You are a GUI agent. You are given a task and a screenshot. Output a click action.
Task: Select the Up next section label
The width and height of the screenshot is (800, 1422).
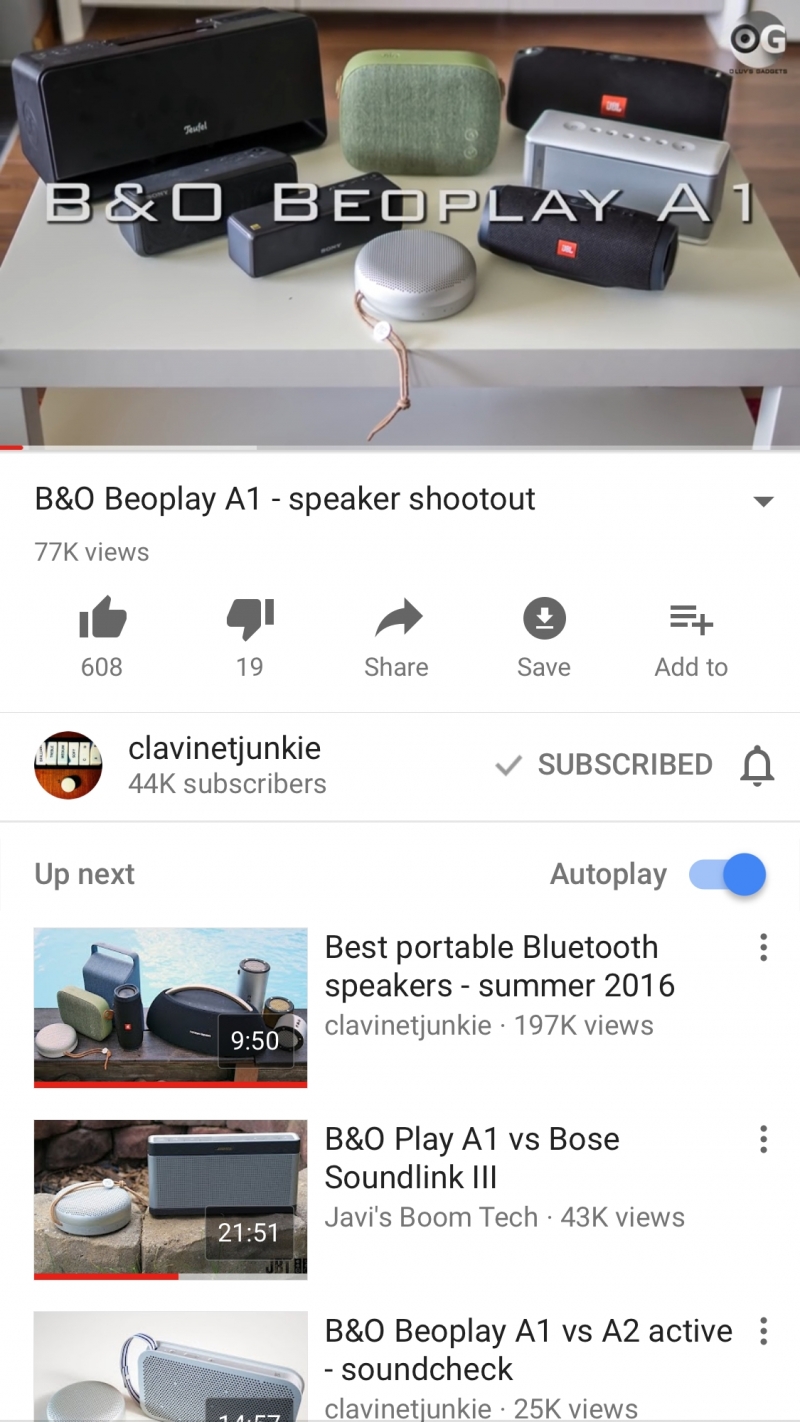point(84,874)
